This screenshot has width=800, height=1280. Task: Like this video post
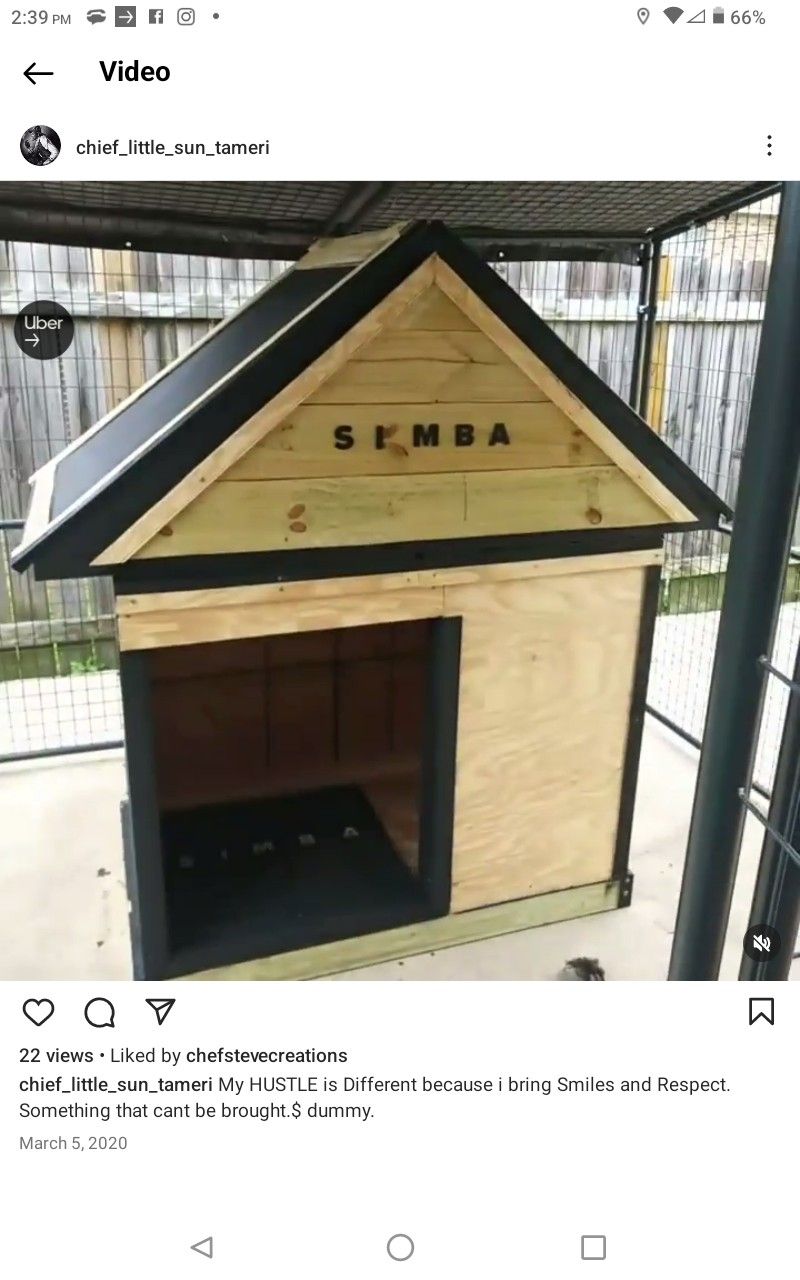[38, 1012]
